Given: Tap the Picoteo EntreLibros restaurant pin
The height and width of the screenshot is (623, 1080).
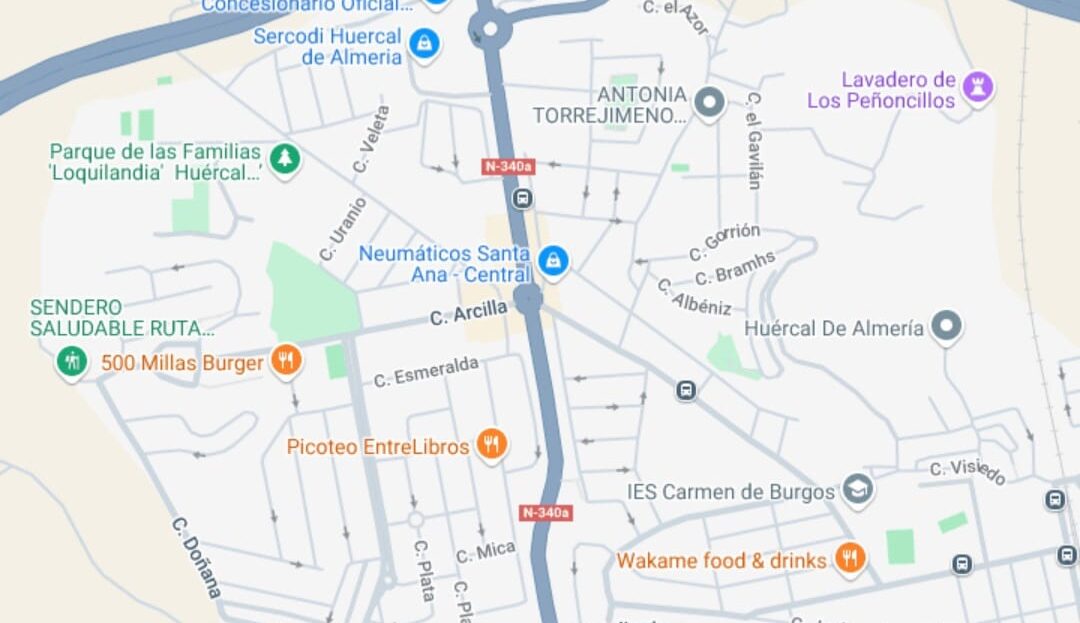Looking at the screenshot, I should click(x=490, y=444).
